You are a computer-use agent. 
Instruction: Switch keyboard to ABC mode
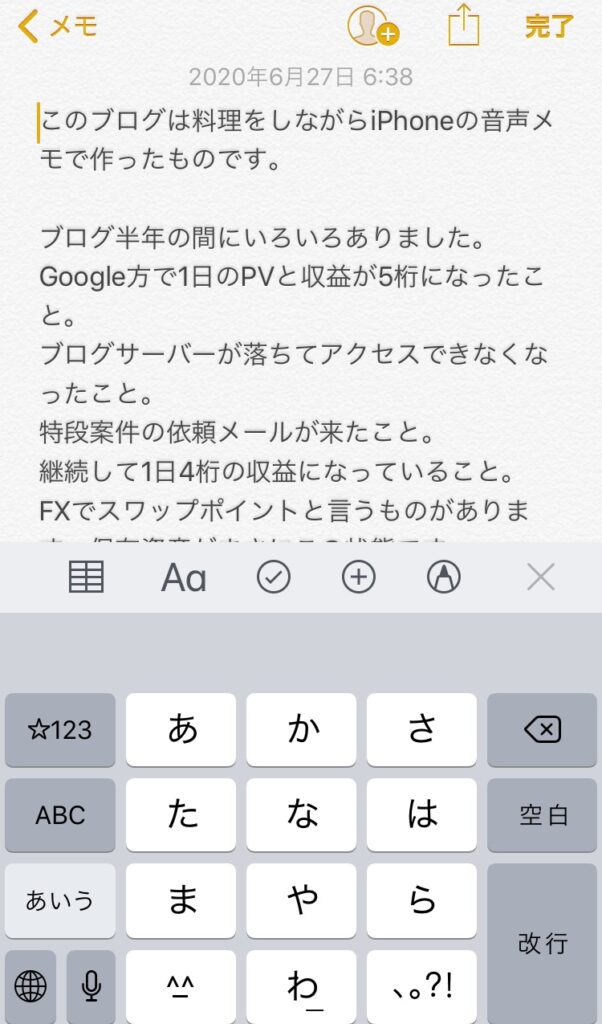[60, 815]
